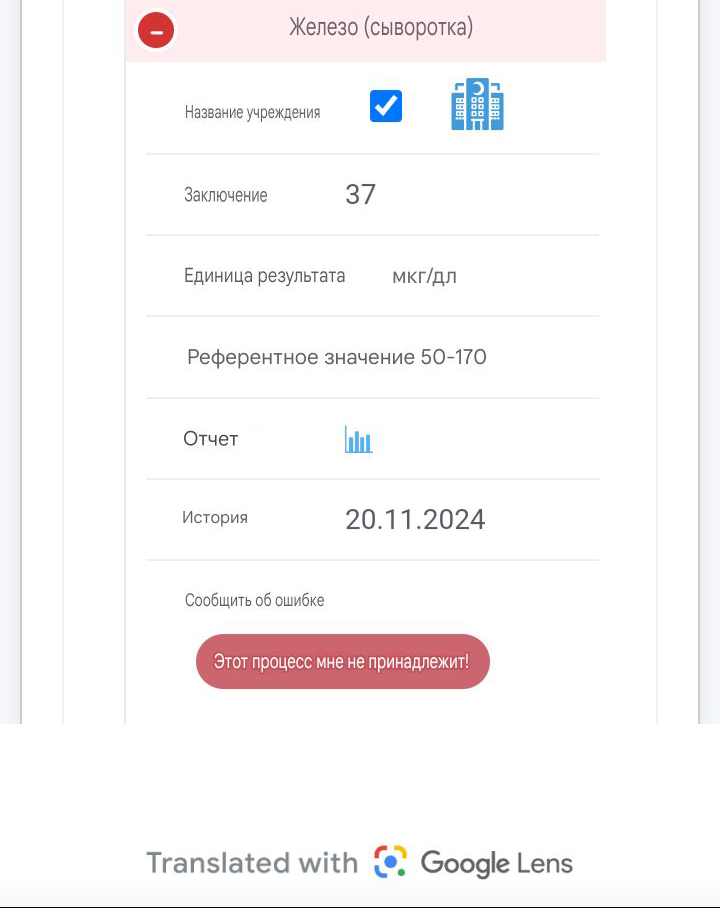Open the institution building icon
Screen dimensions: 720x908
pos(477,105)
